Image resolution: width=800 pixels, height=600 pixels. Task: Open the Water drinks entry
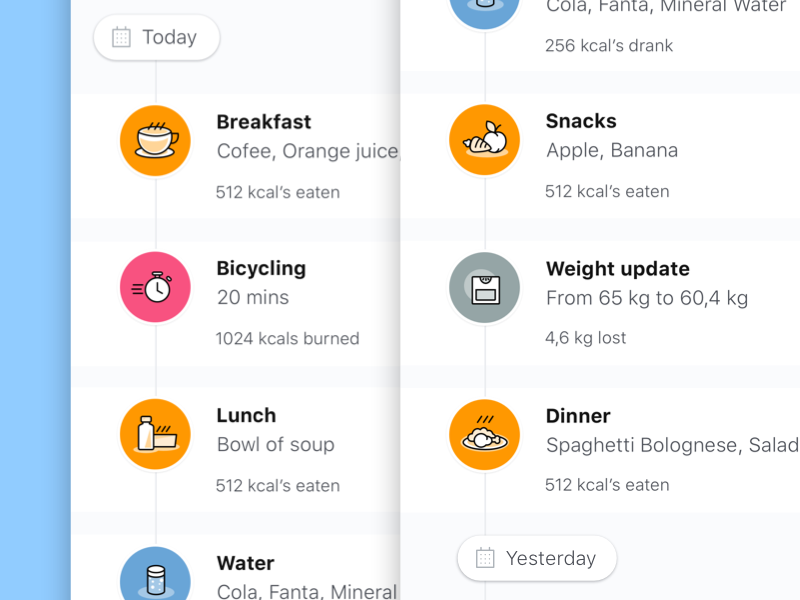(x=245, y=564)
